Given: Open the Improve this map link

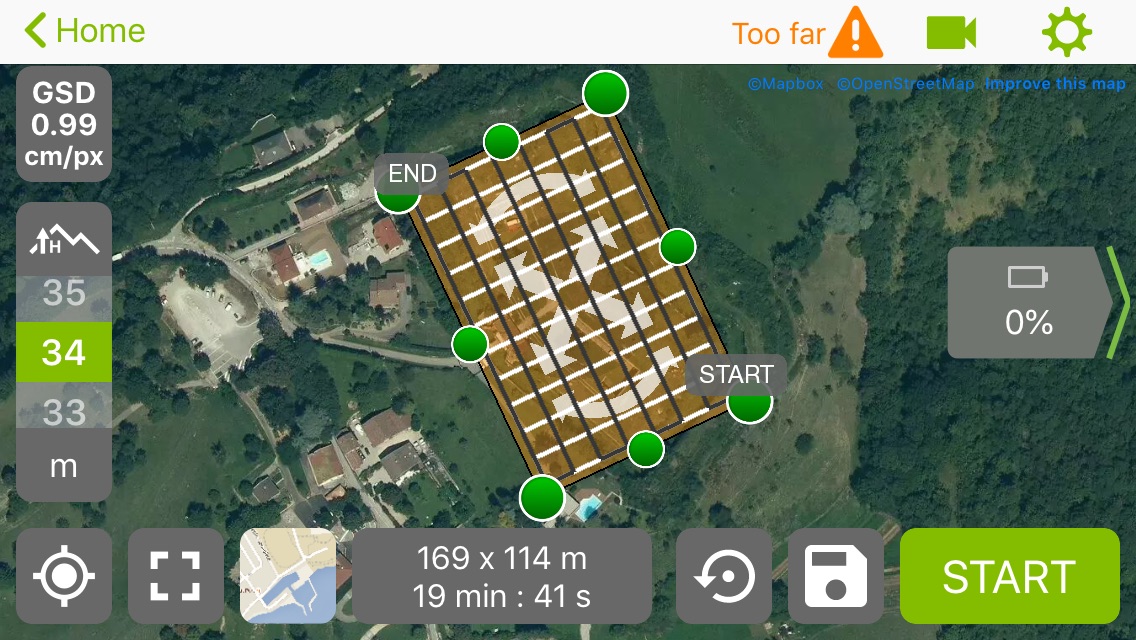Looking at the screenshot, I should click(1055, 84).
